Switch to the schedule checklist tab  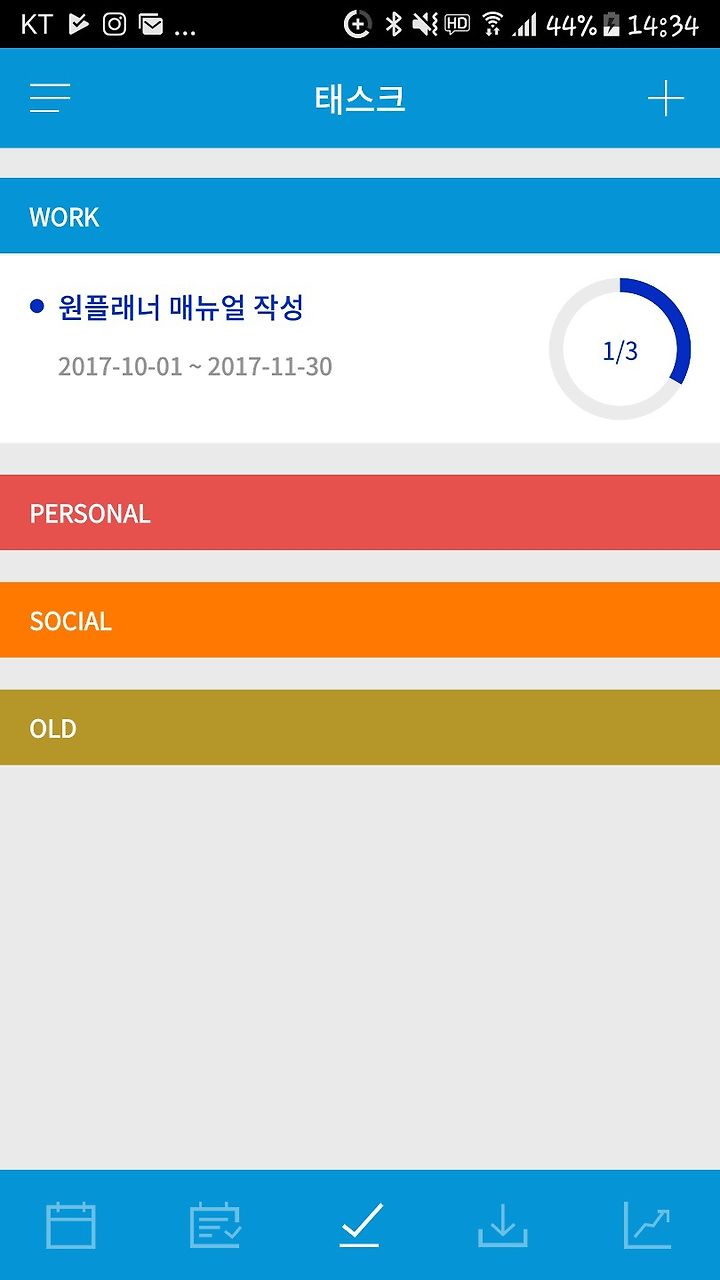(215, 1225)
